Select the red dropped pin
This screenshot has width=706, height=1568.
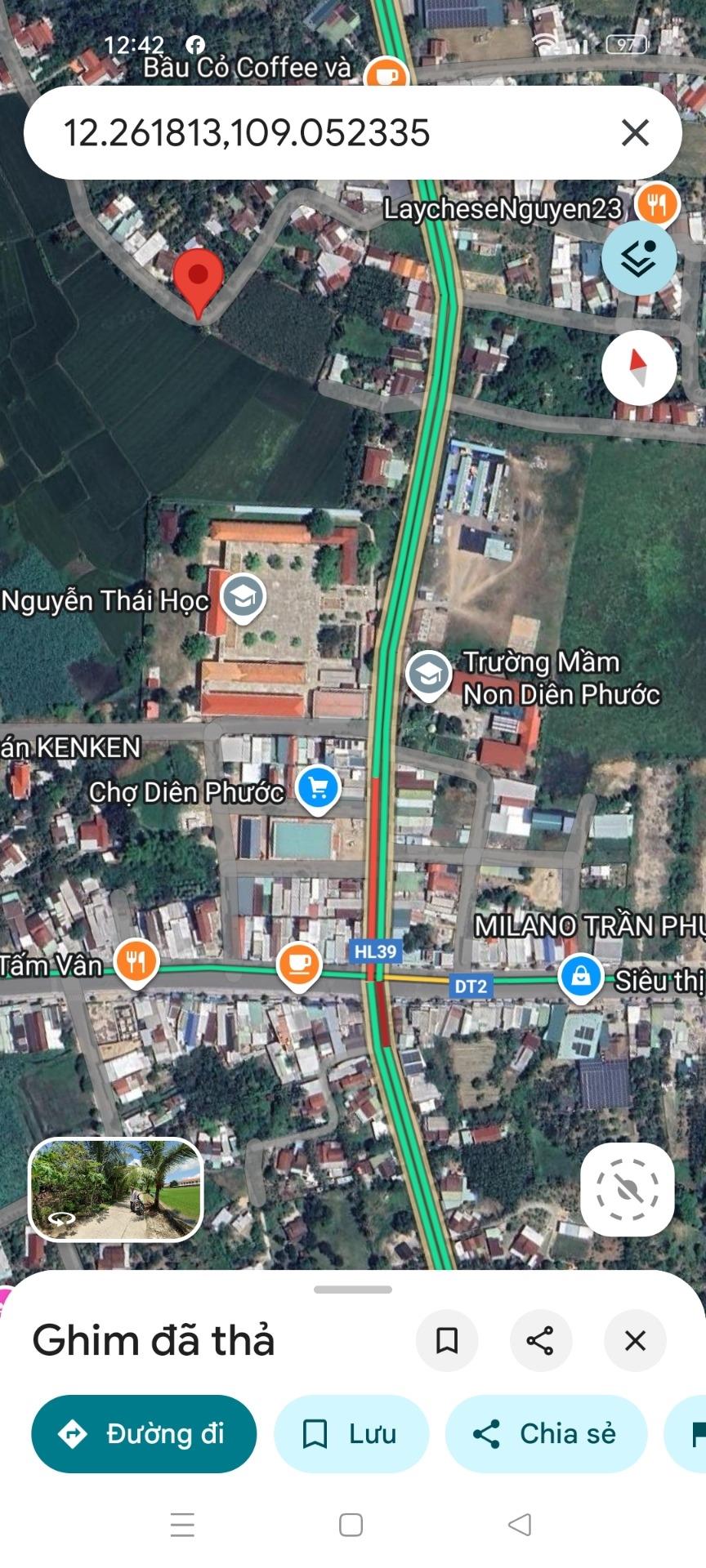point(198,279)
